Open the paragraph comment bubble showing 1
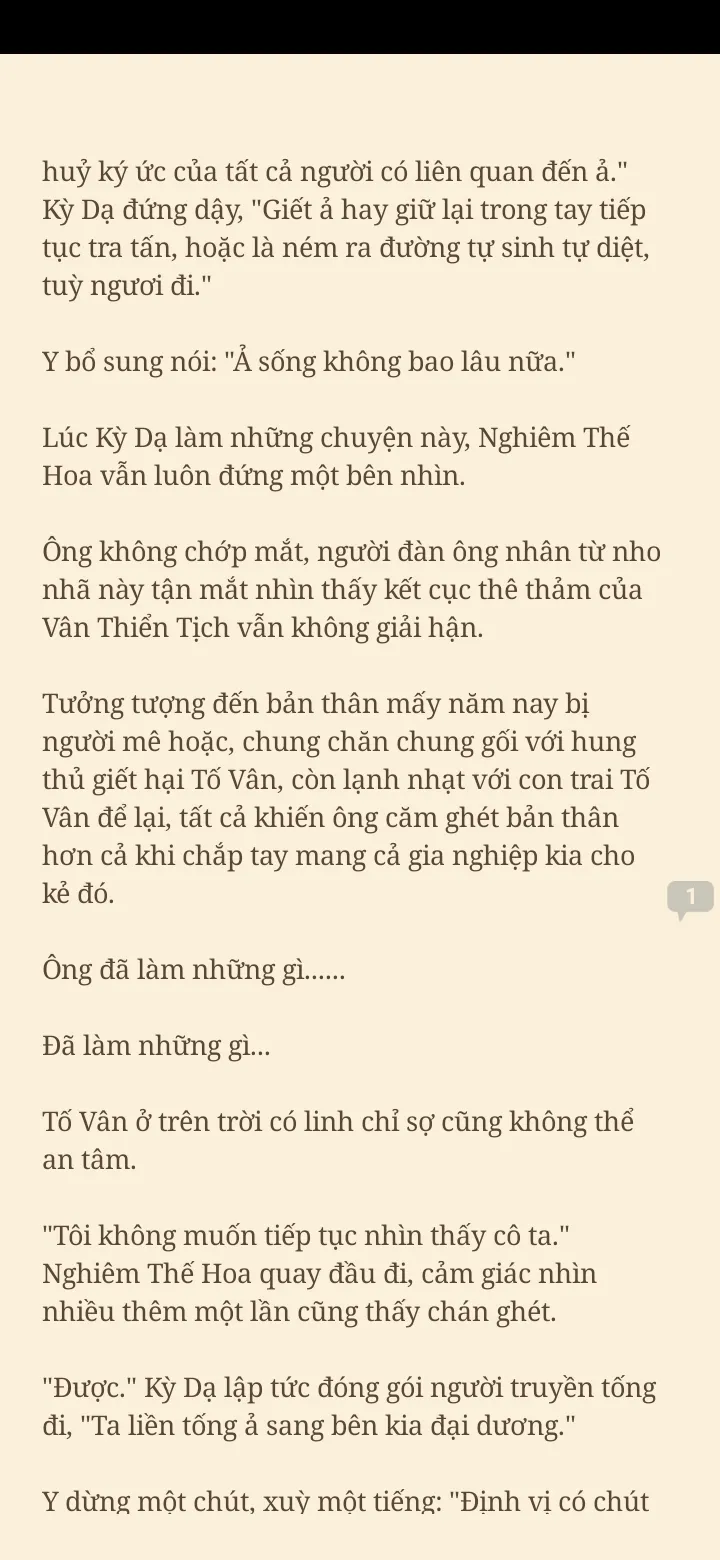This screenshot has height=1560, width=720. 690,897
